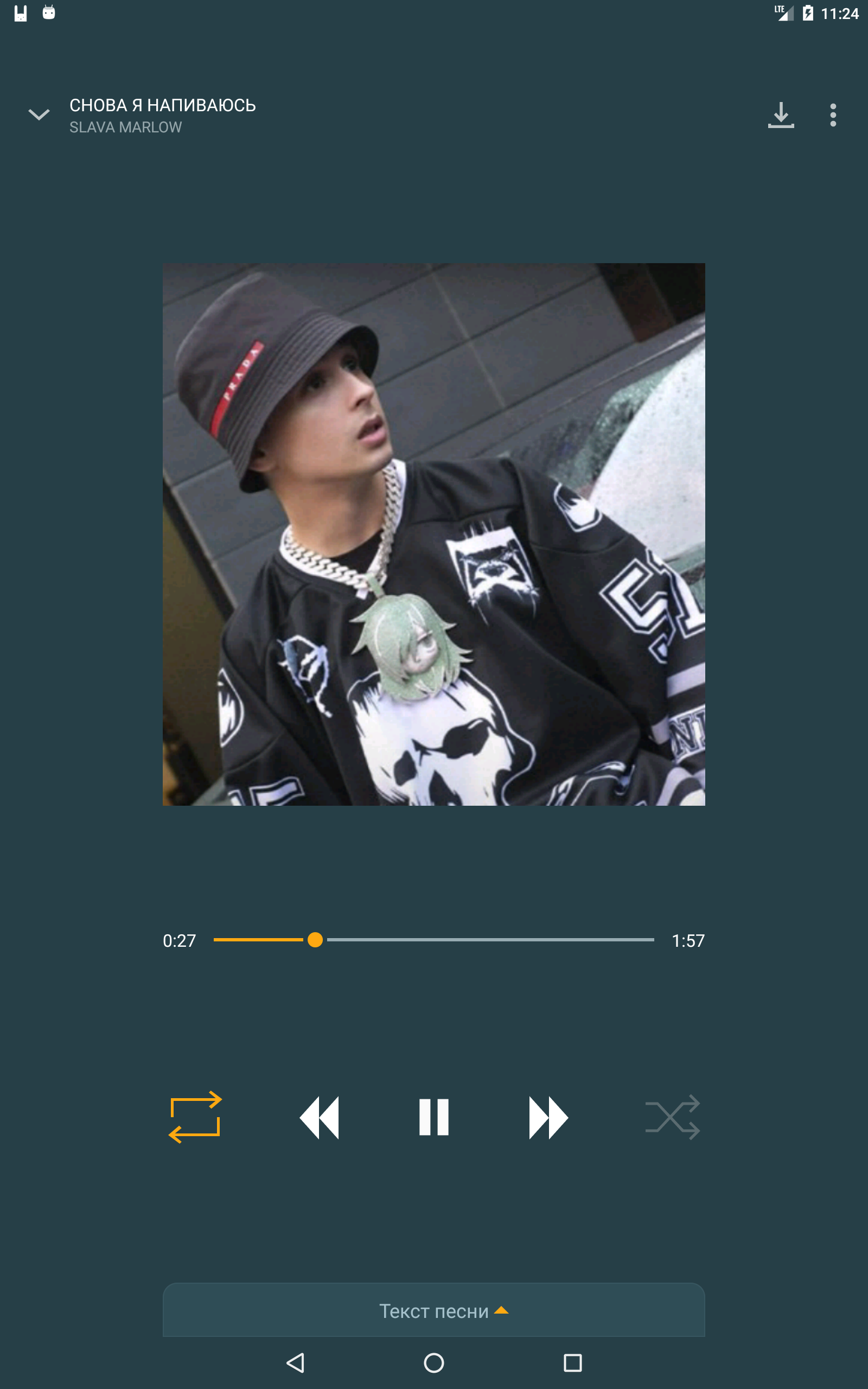Skip to the previous track
The image size is (868, 1389).
point(320,1117)
